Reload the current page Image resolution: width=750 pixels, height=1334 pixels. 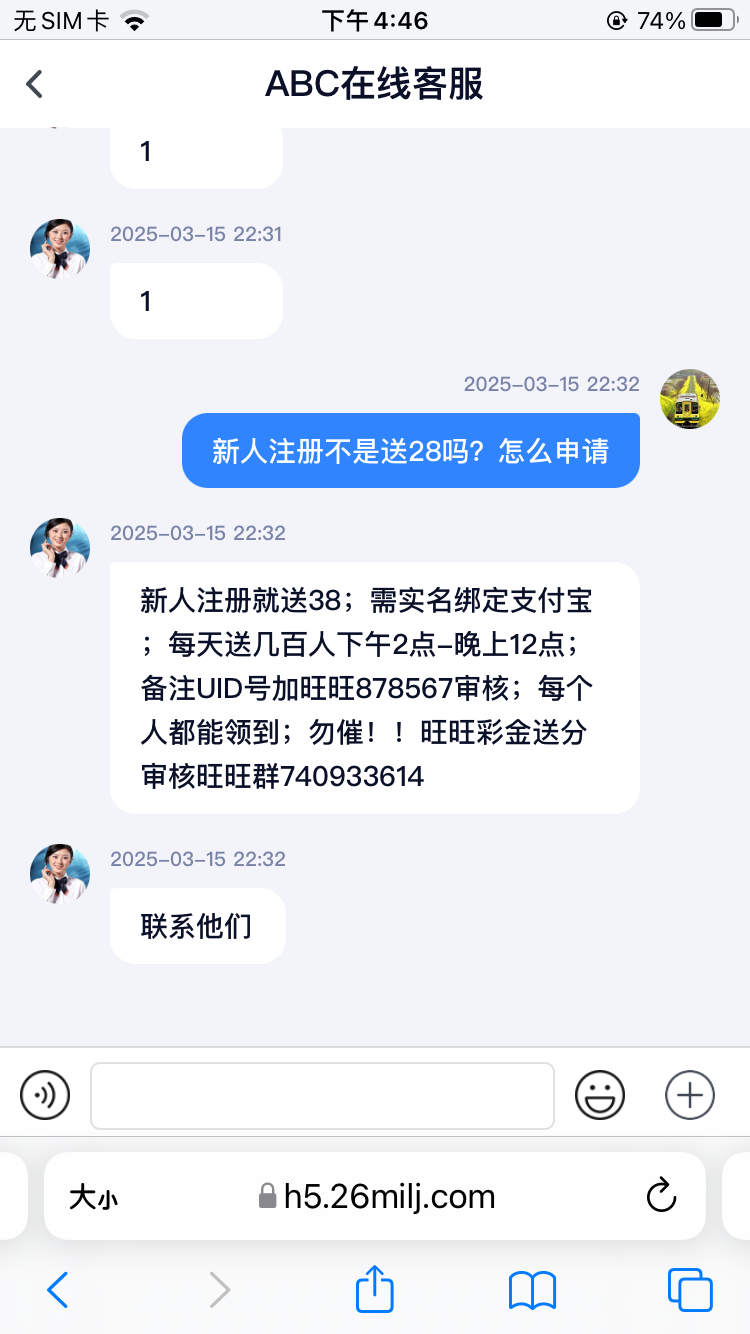tap(661, 1196)
